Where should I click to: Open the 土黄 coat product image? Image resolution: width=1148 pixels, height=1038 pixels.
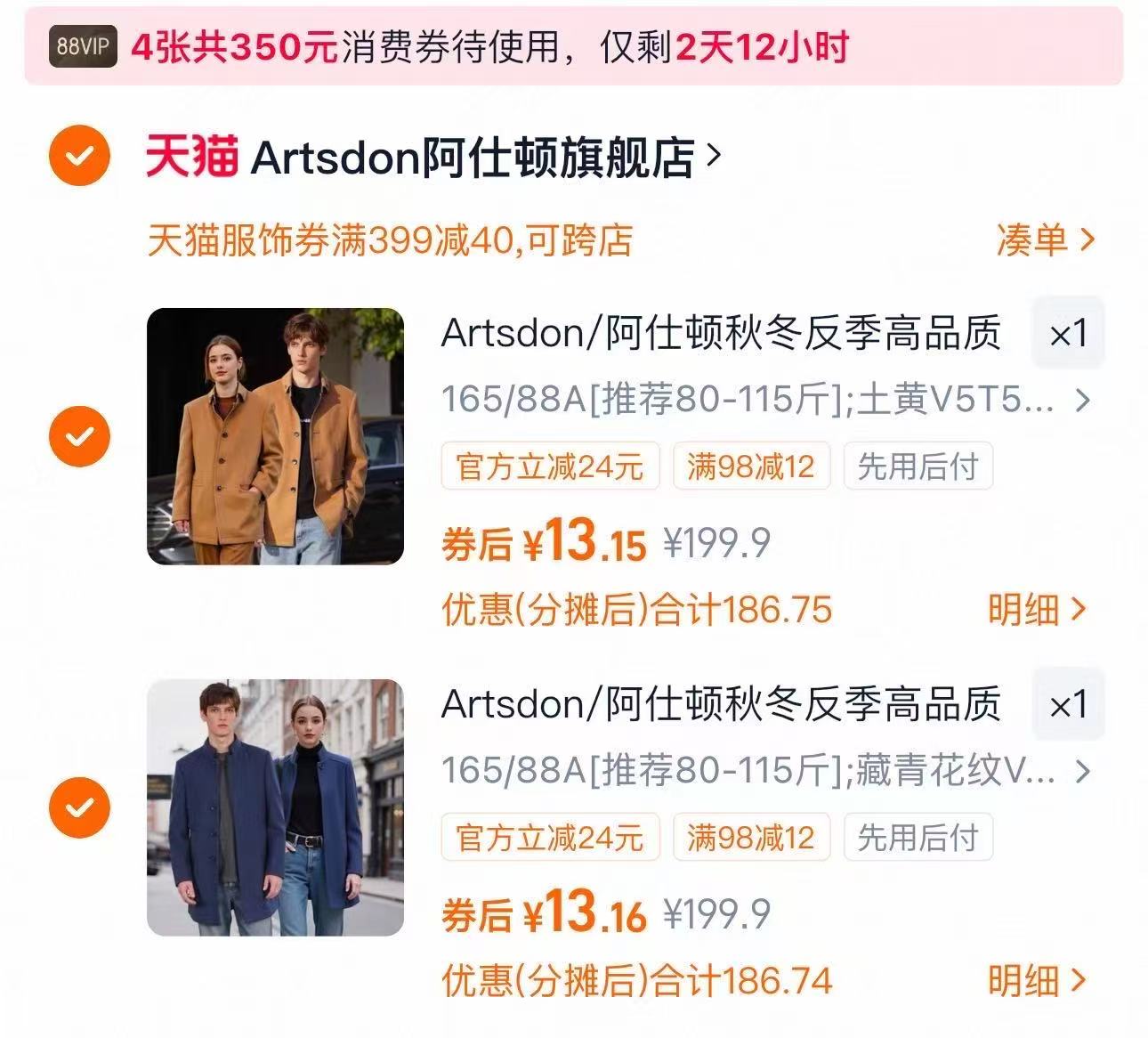point(275,436)
